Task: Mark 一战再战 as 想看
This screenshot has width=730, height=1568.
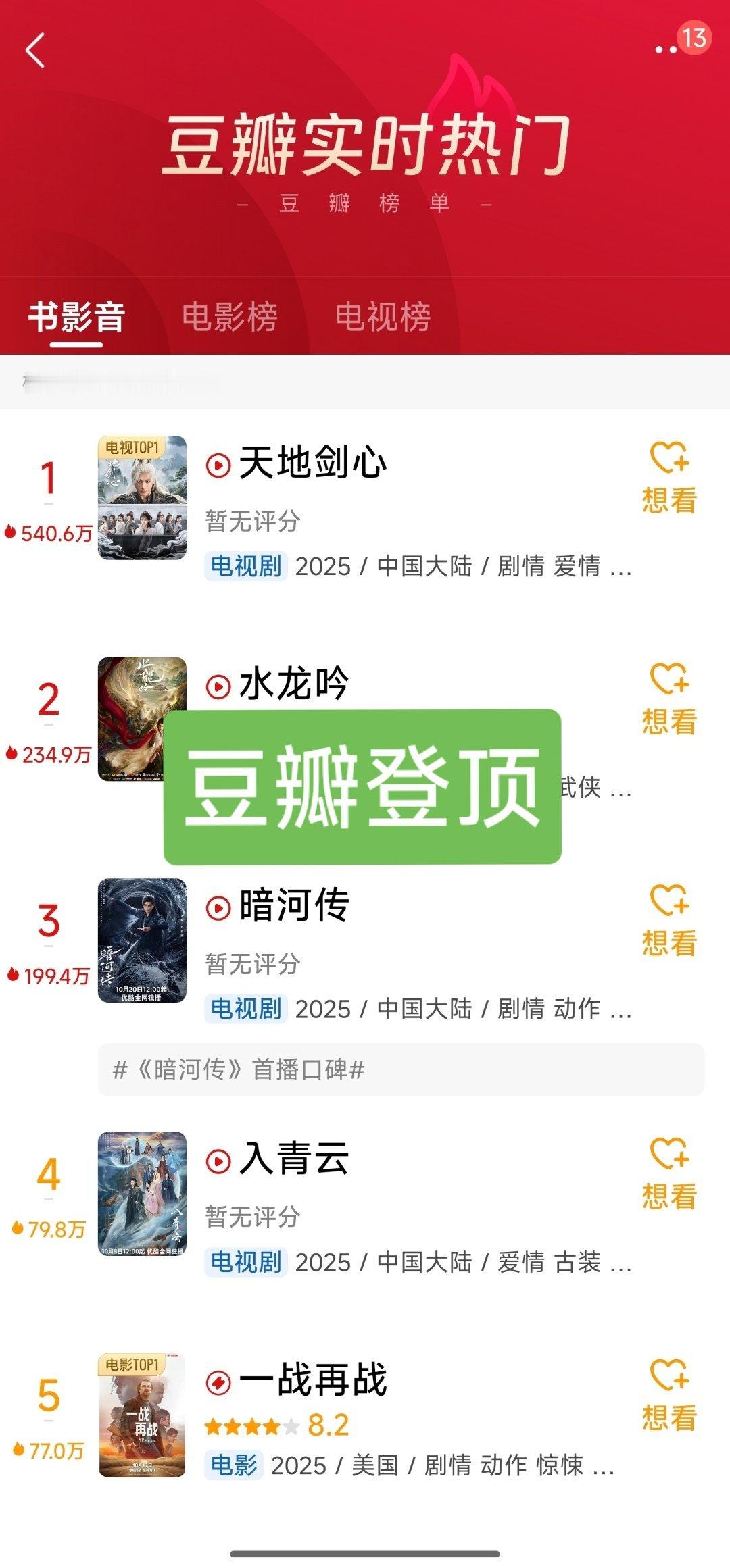Action: point(669,1394)
